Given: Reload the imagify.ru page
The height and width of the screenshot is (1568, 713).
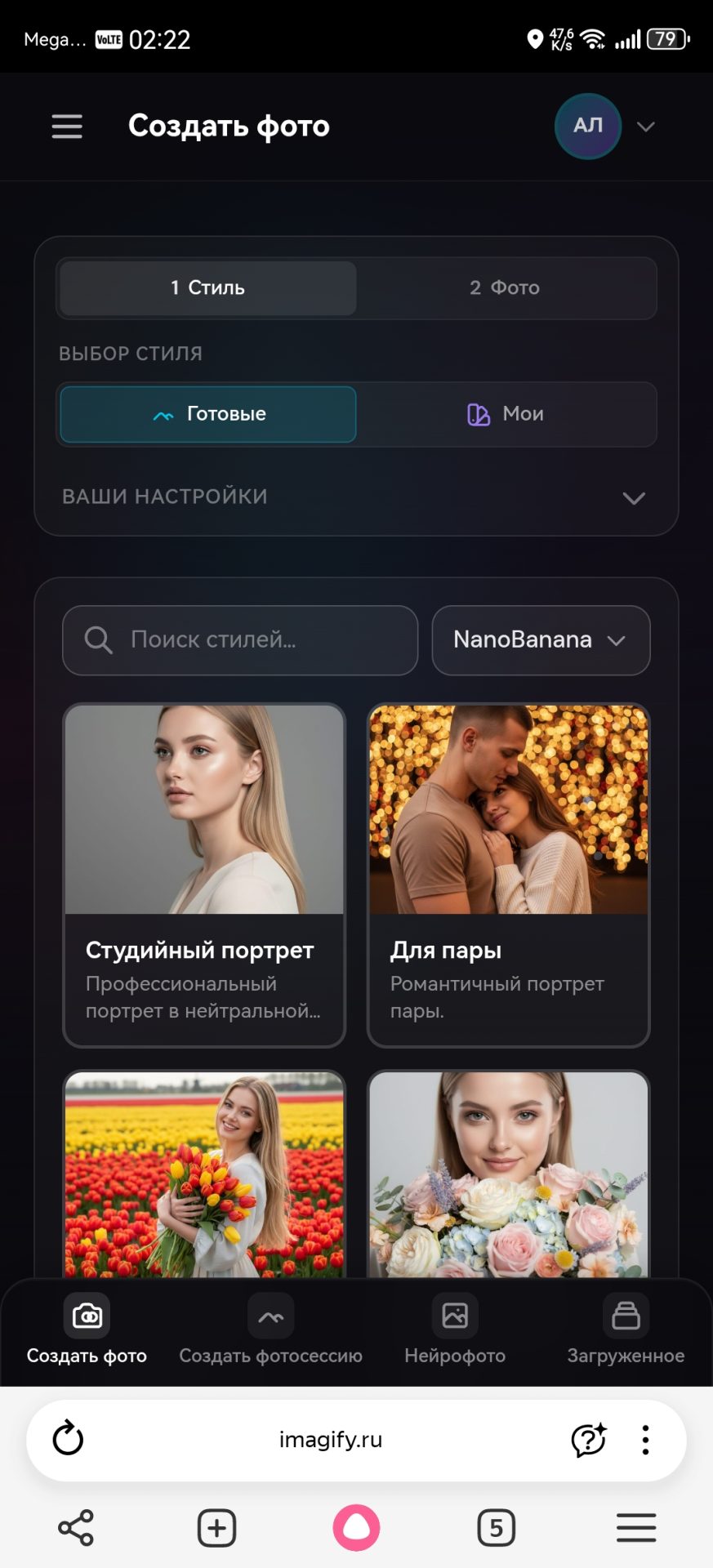Looking at the screenshot, I should point(68,1439).
